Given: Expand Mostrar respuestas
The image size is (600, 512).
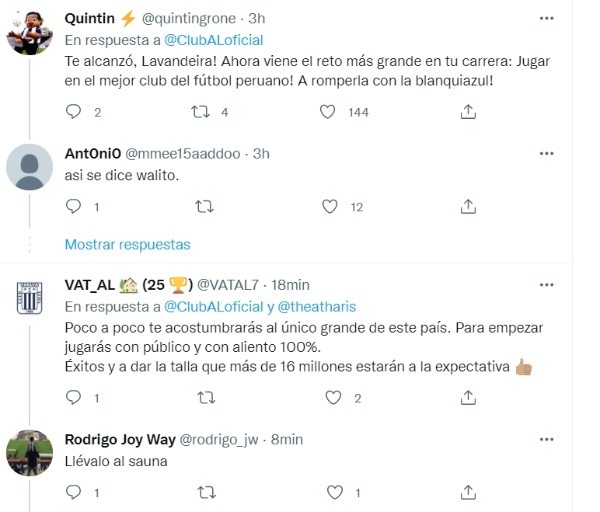Looking at the screenshot, I should tap(127, 244).
